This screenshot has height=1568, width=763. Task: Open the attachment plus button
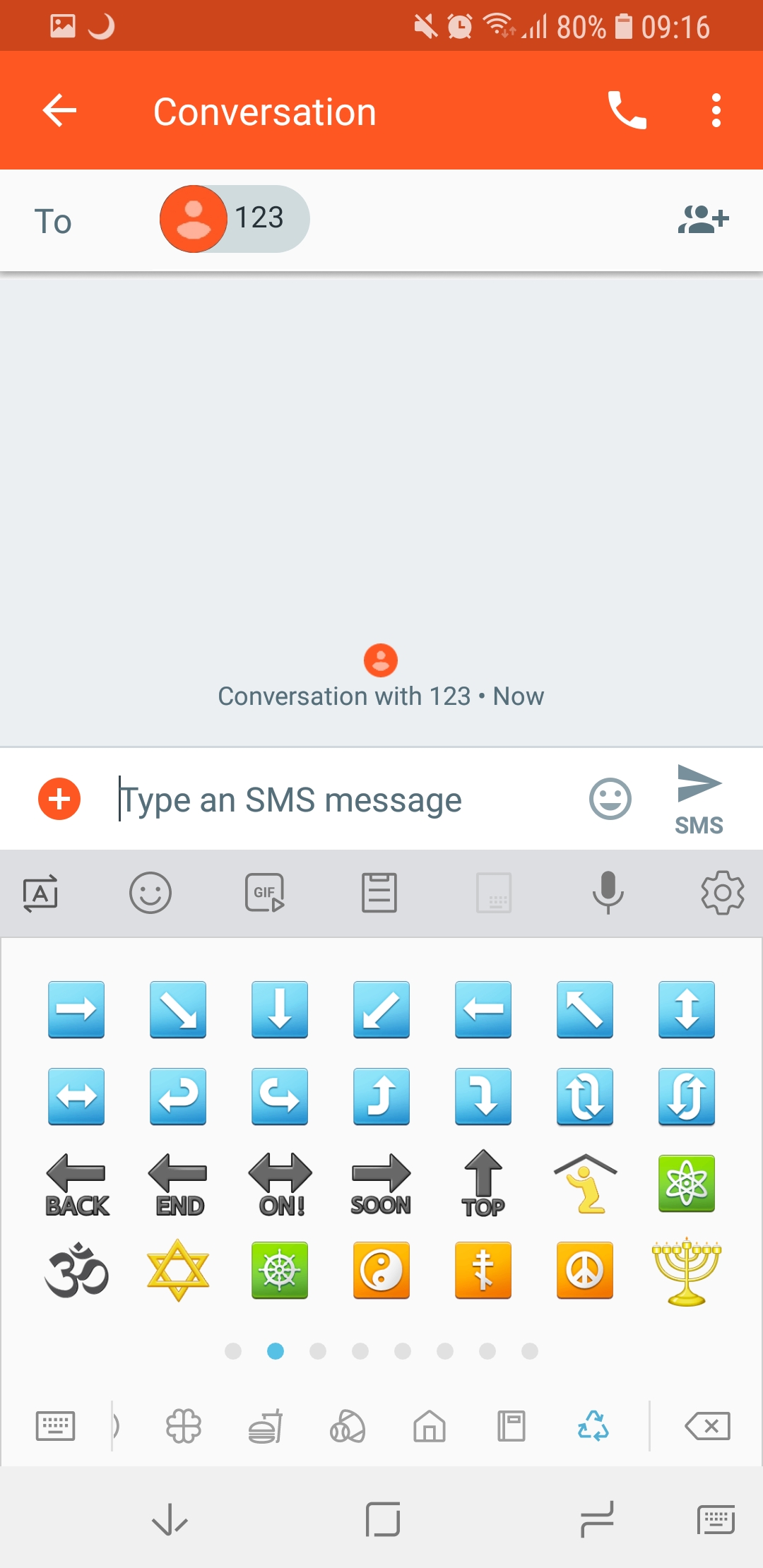pos(59,799)
